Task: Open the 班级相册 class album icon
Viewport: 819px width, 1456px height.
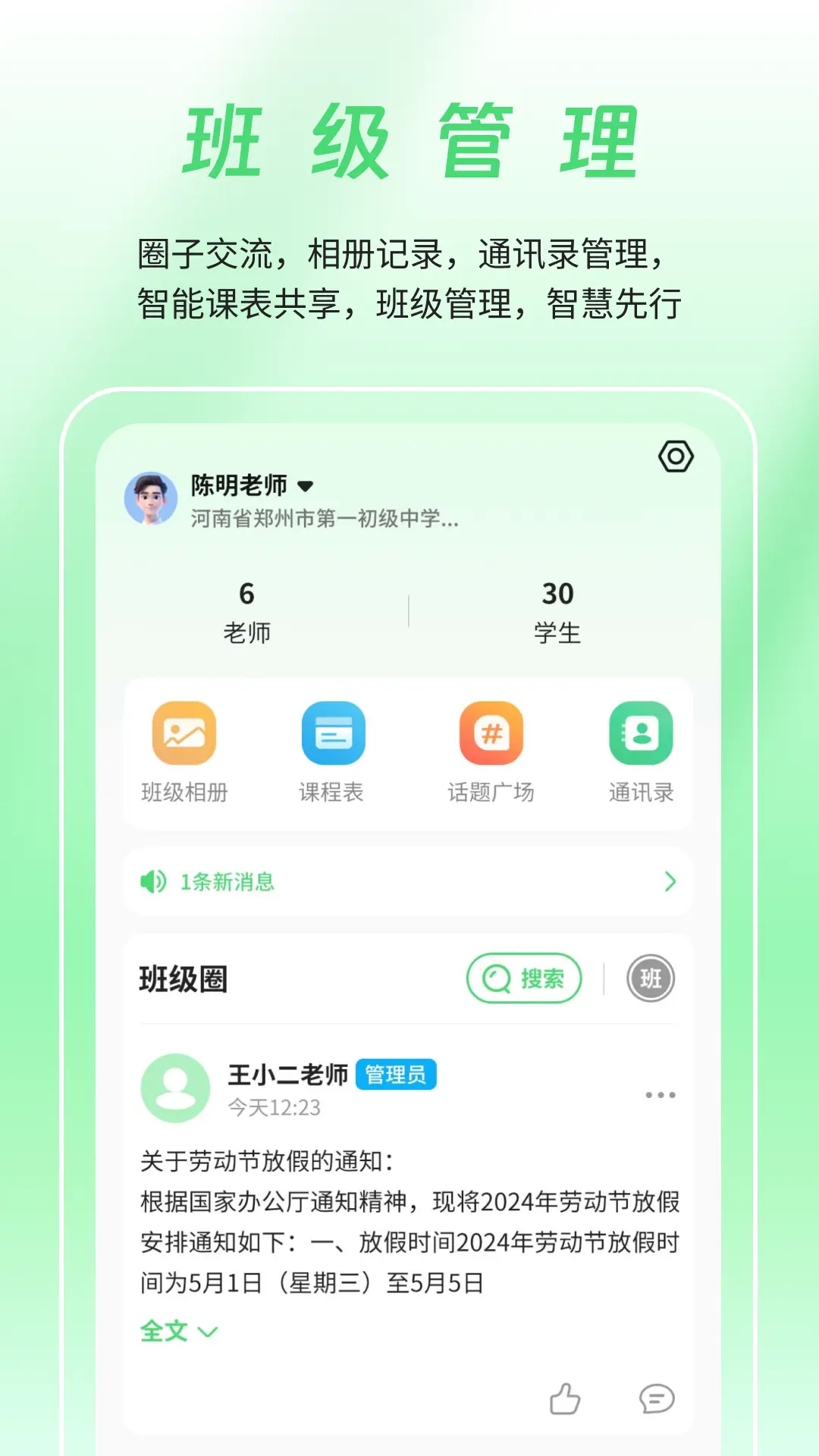Action: pos(186,733)
